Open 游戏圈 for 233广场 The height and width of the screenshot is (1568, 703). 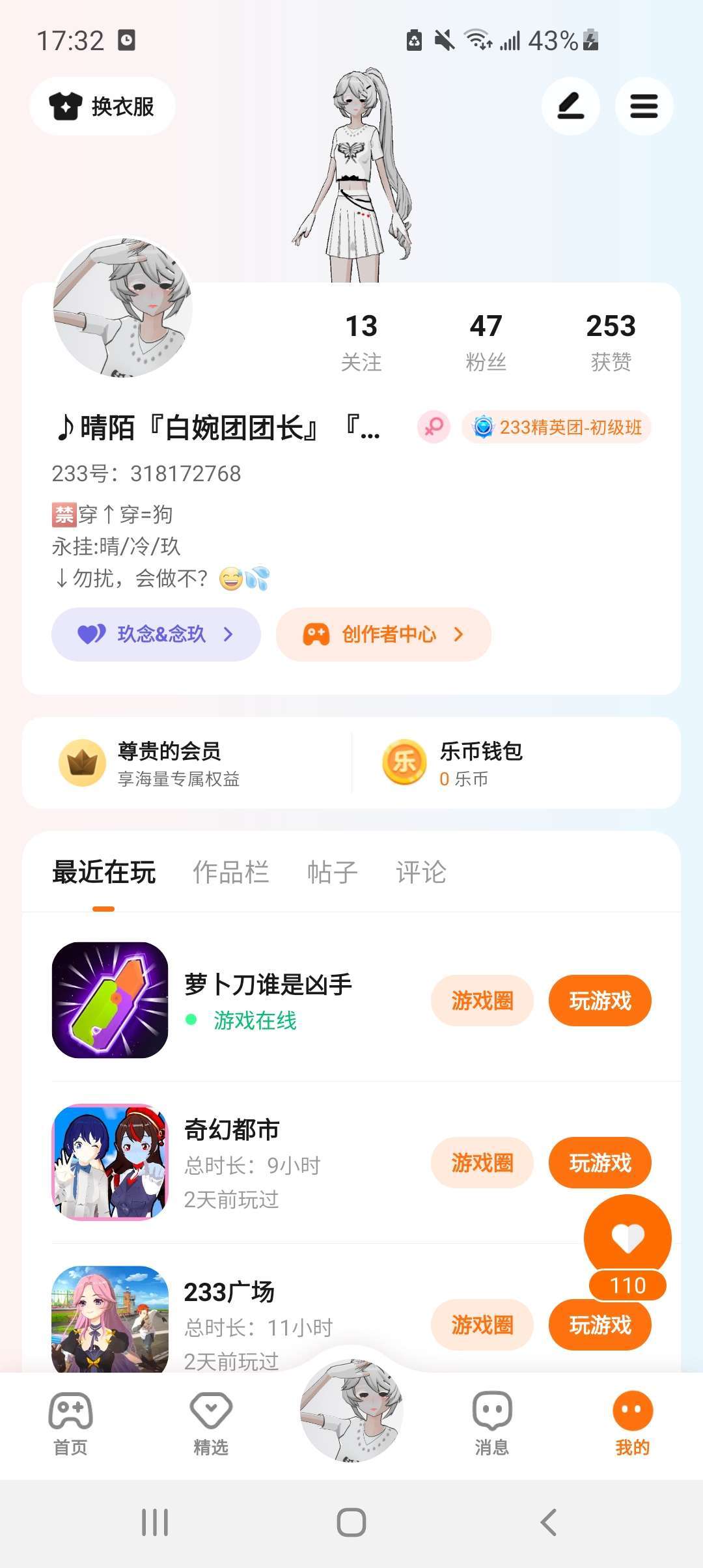click(x=482, y=1324)
